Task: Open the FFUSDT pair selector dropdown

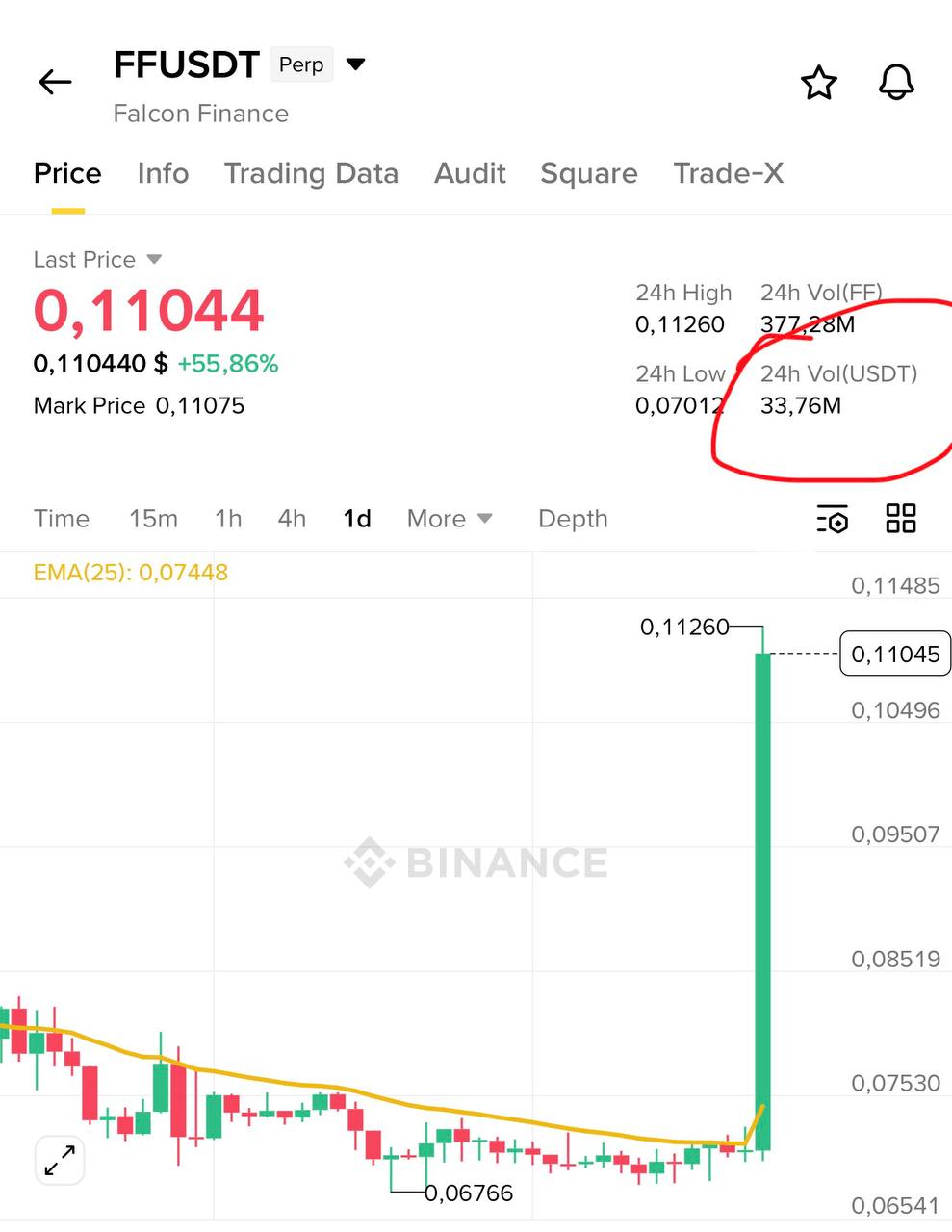Action: pos(355,64)
